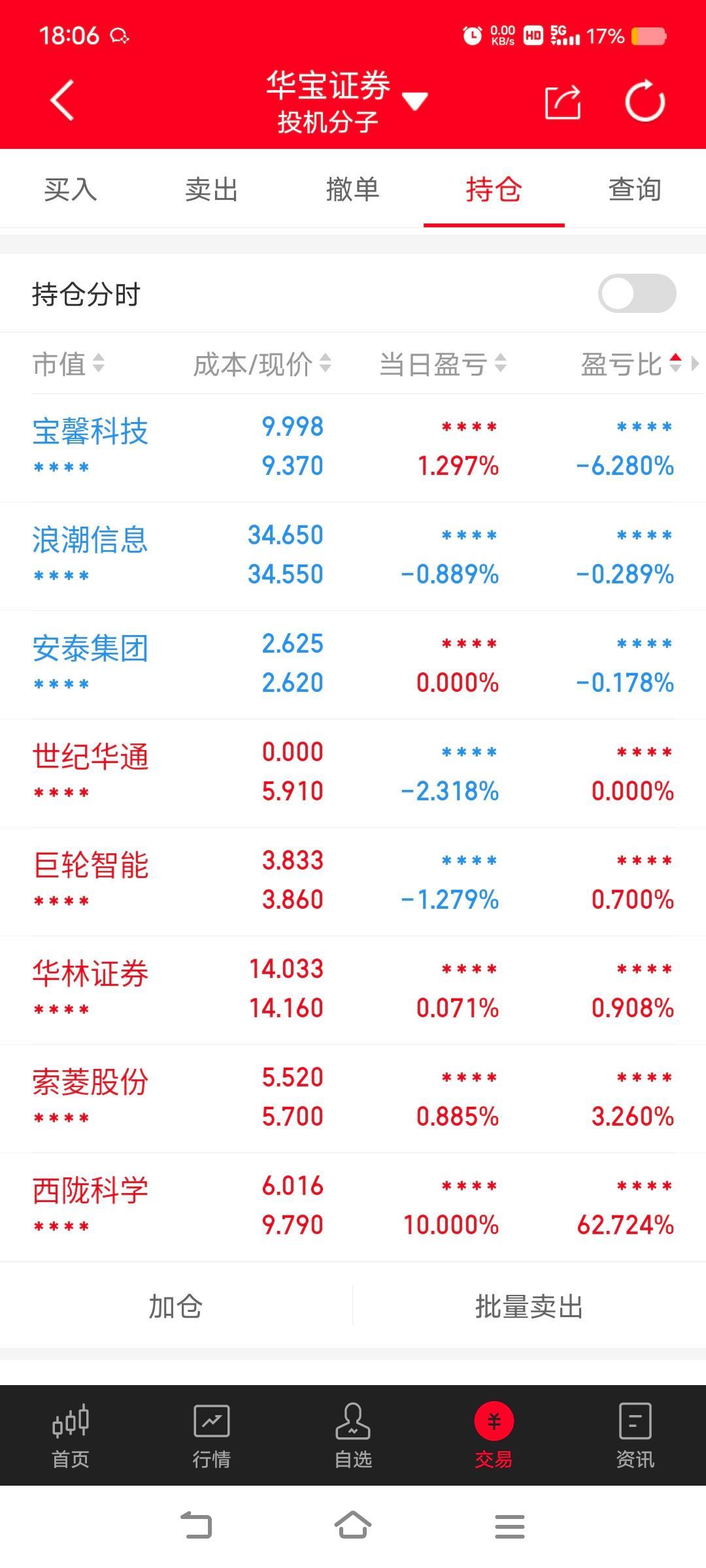
Task: Open the 华宝证券 account dropdown
Action: coord(346,101)
